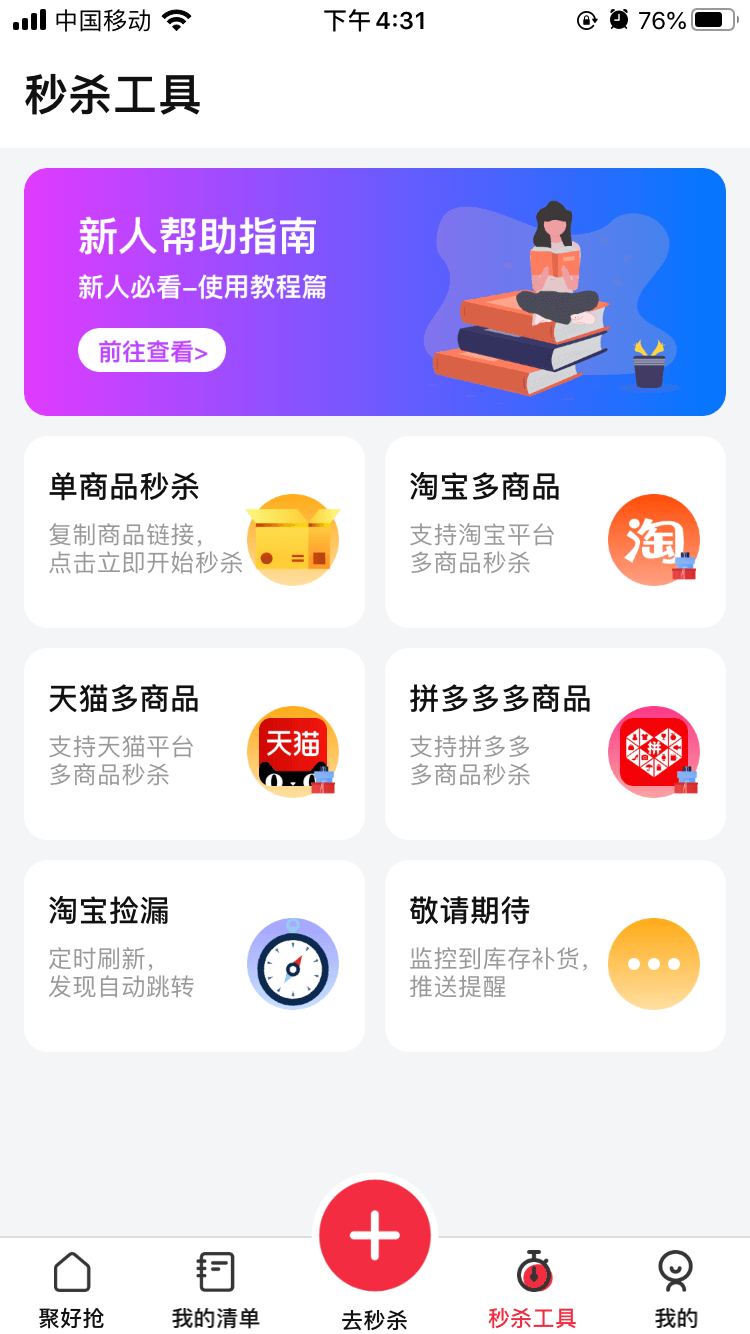Open the 单商品秒杀 card
The width and height of the screenshot is (750, 1334).
(x=194, y=531)
